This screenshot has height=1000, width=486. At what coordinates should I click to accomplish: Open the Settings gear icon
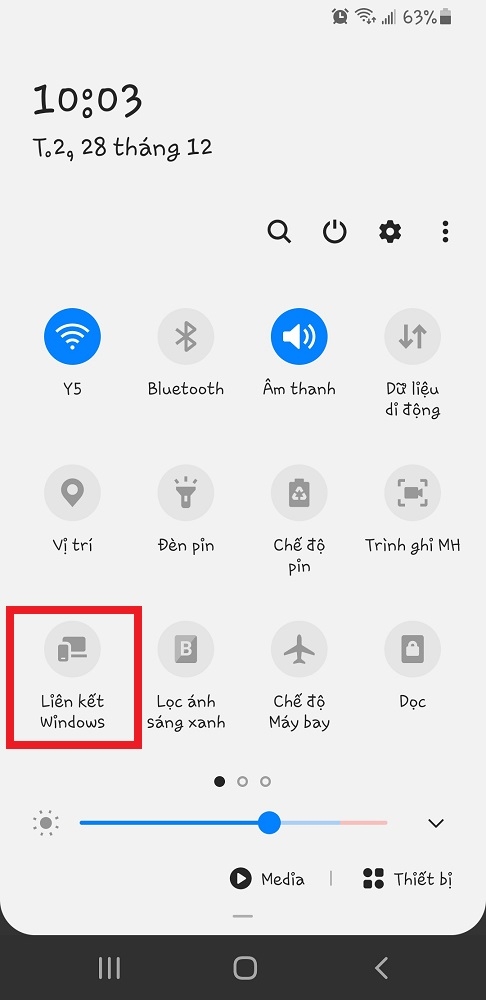390,232
